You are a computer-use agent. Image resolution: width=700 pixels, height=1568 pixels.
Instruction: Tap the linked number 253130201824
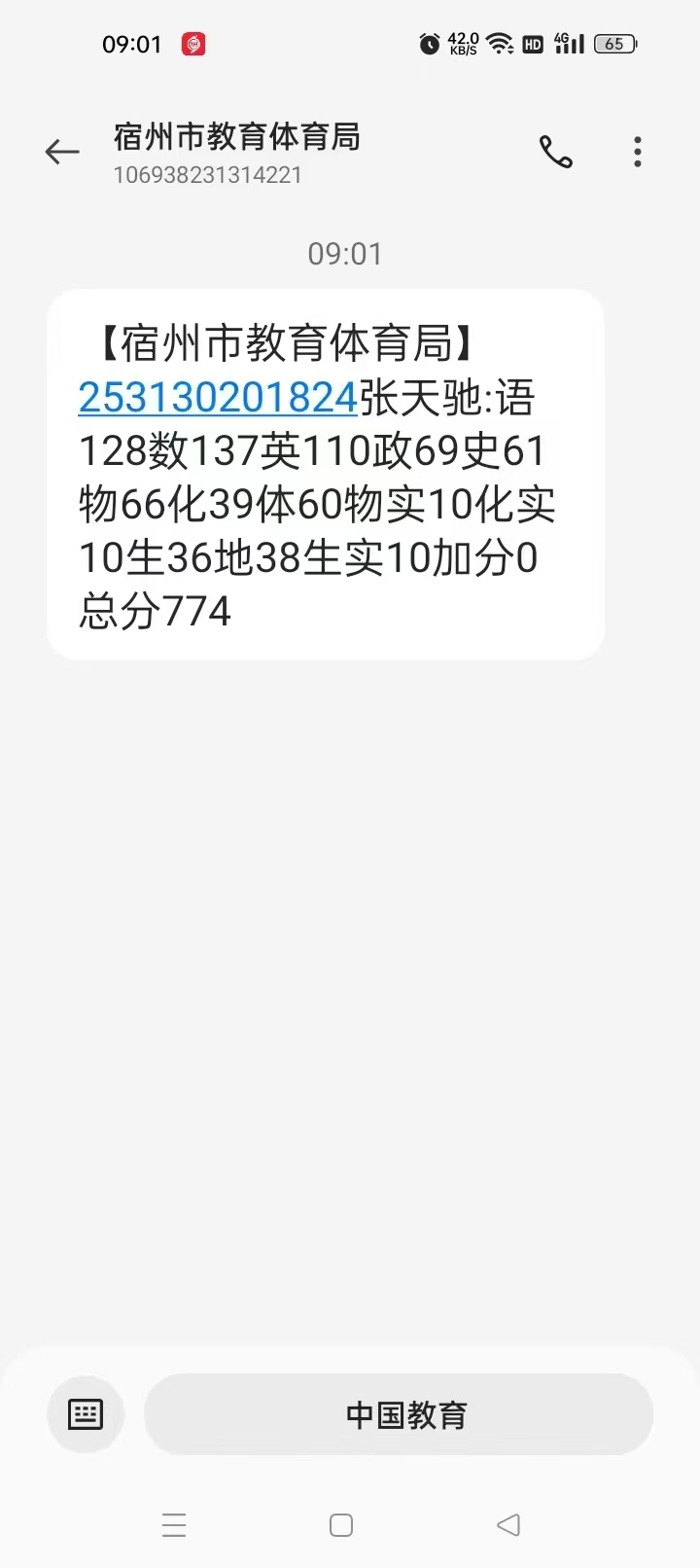(x=218, y=398)
